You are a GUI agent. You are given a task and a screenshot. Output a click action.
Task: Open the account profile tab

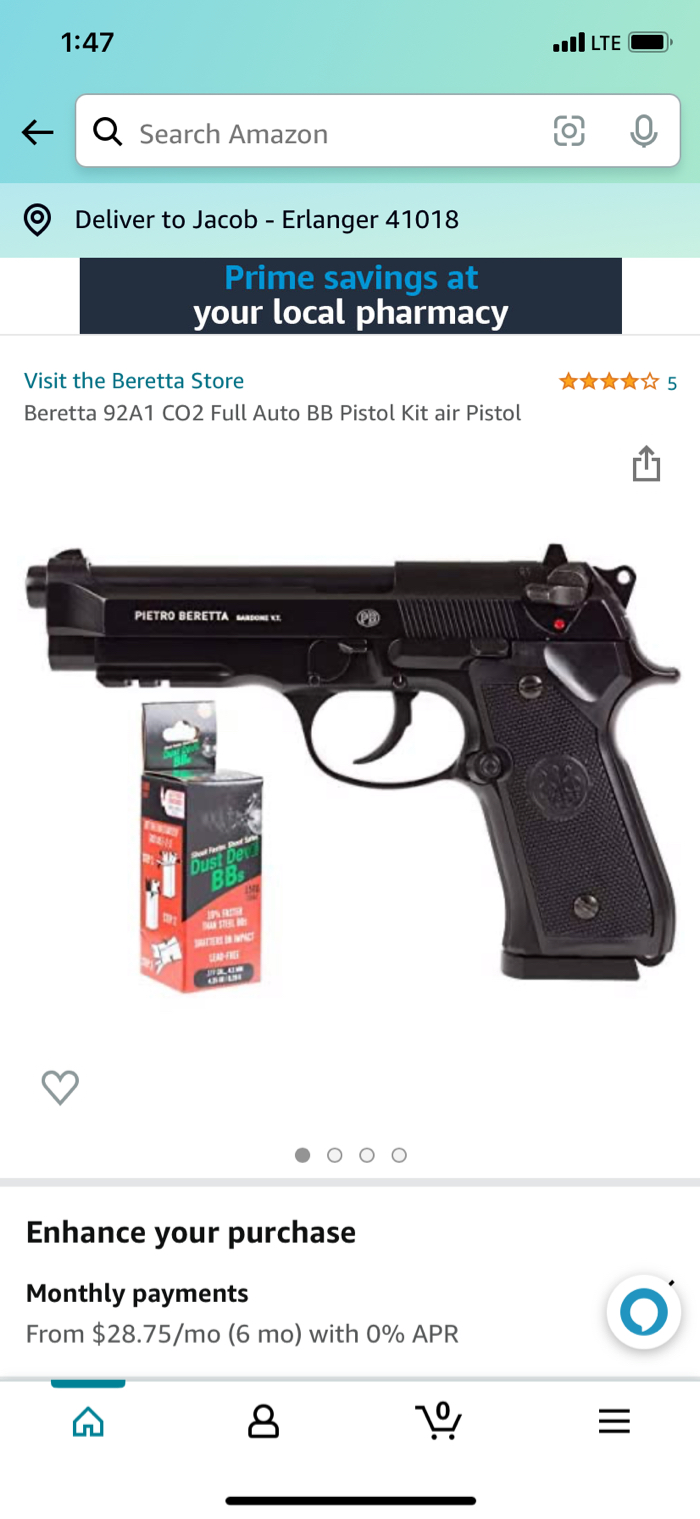tap(263, 1421)
